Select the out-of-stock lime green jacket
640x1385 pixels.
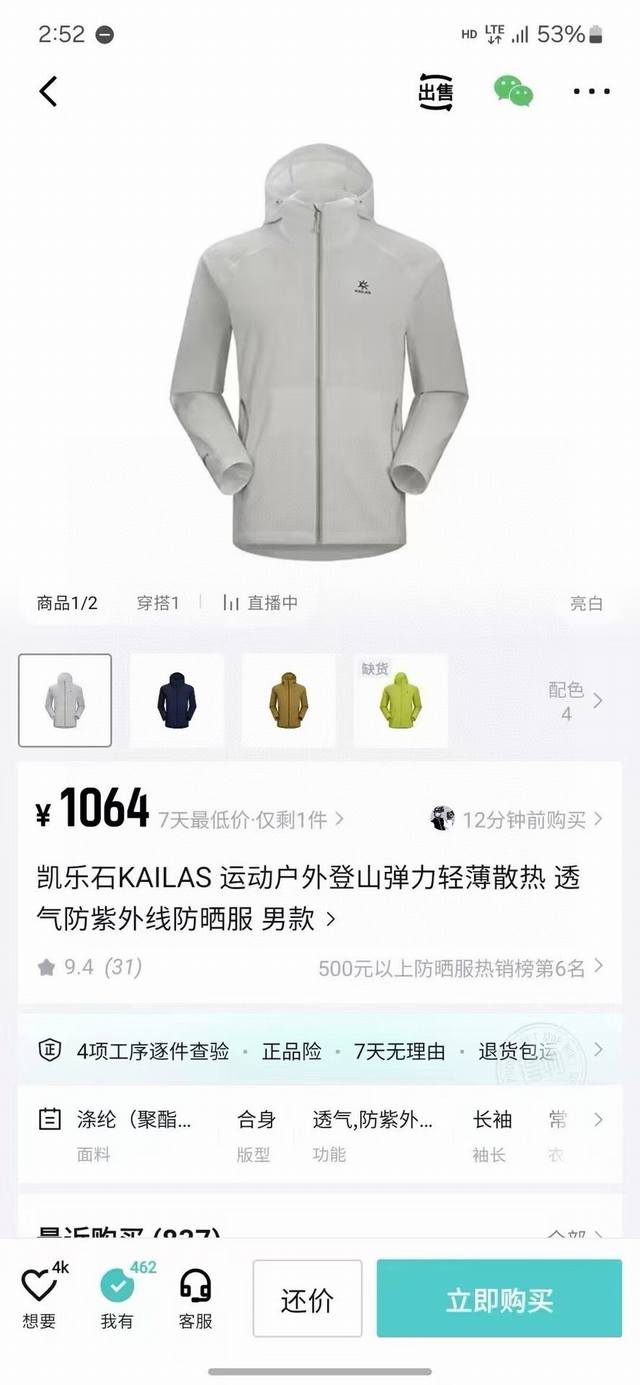pos(400,700)
